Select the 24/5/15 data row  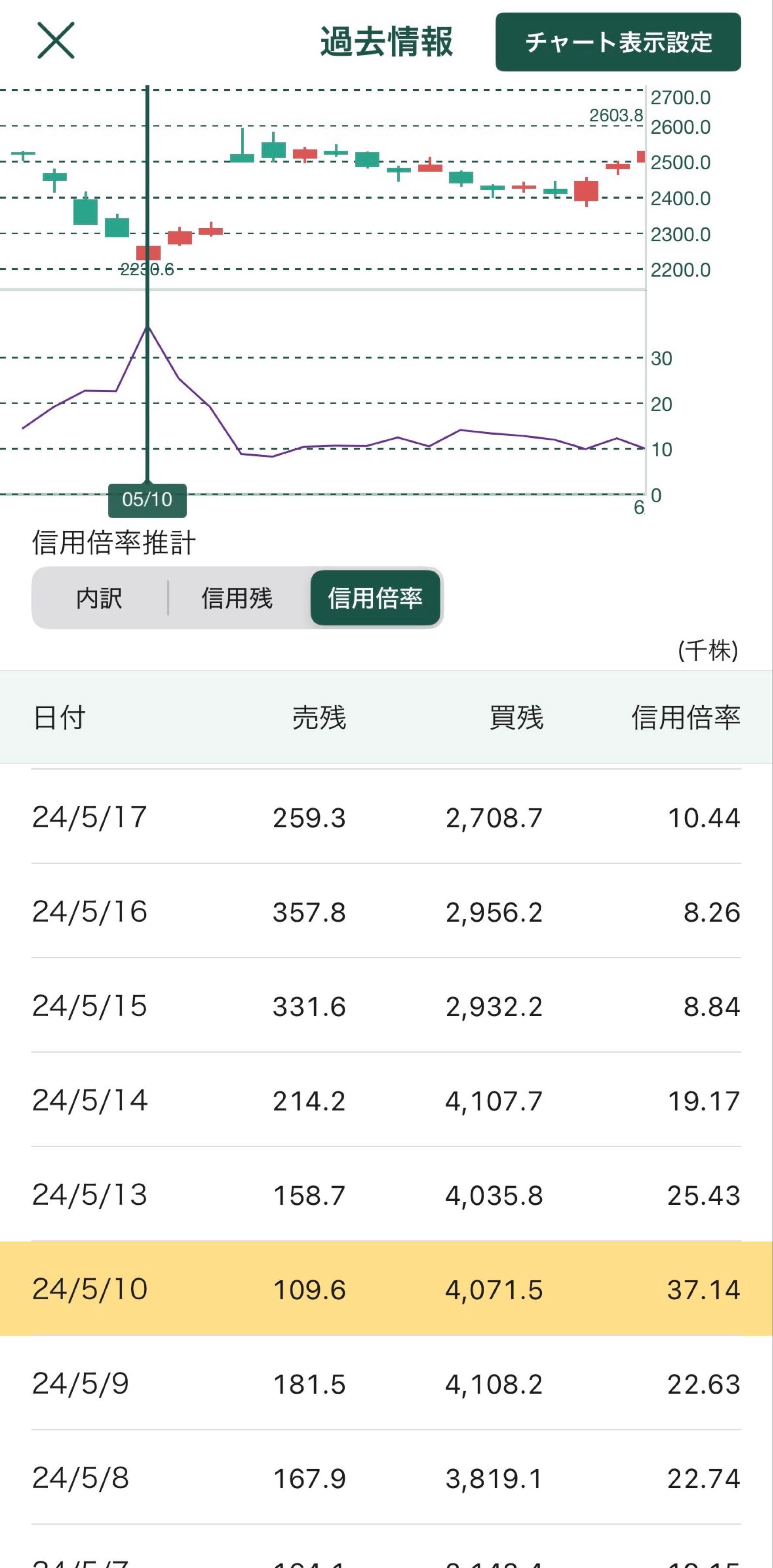coord(386,1006)
